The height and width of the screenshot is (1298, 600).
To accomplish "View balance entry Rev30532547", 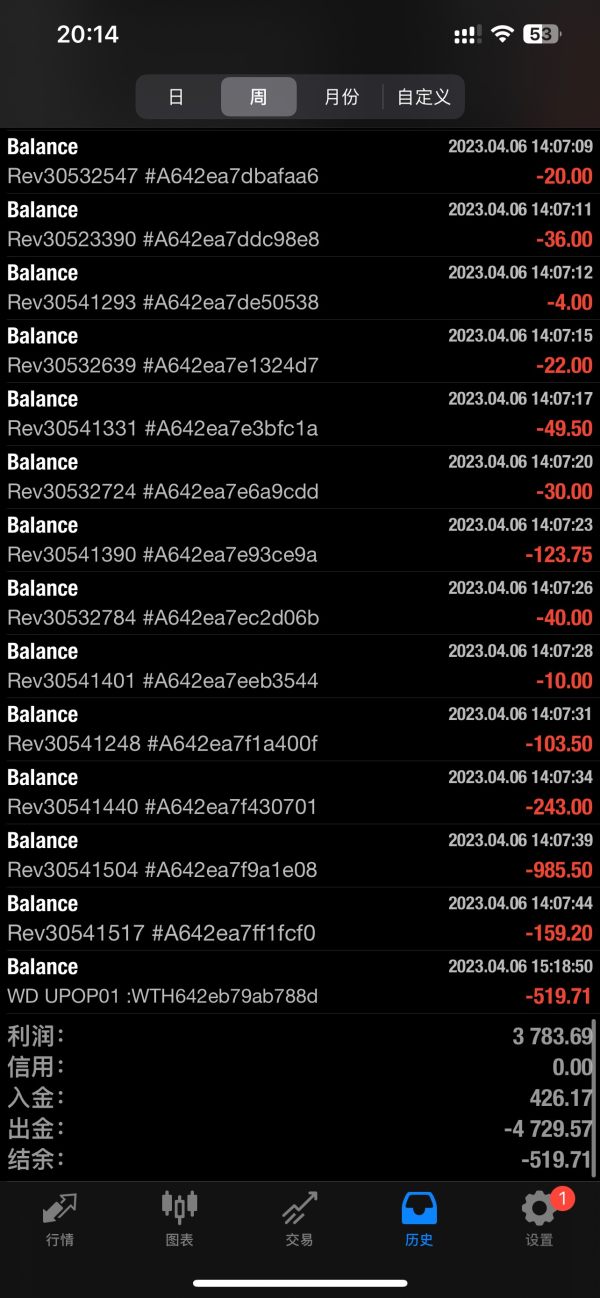I will (300, 162).
